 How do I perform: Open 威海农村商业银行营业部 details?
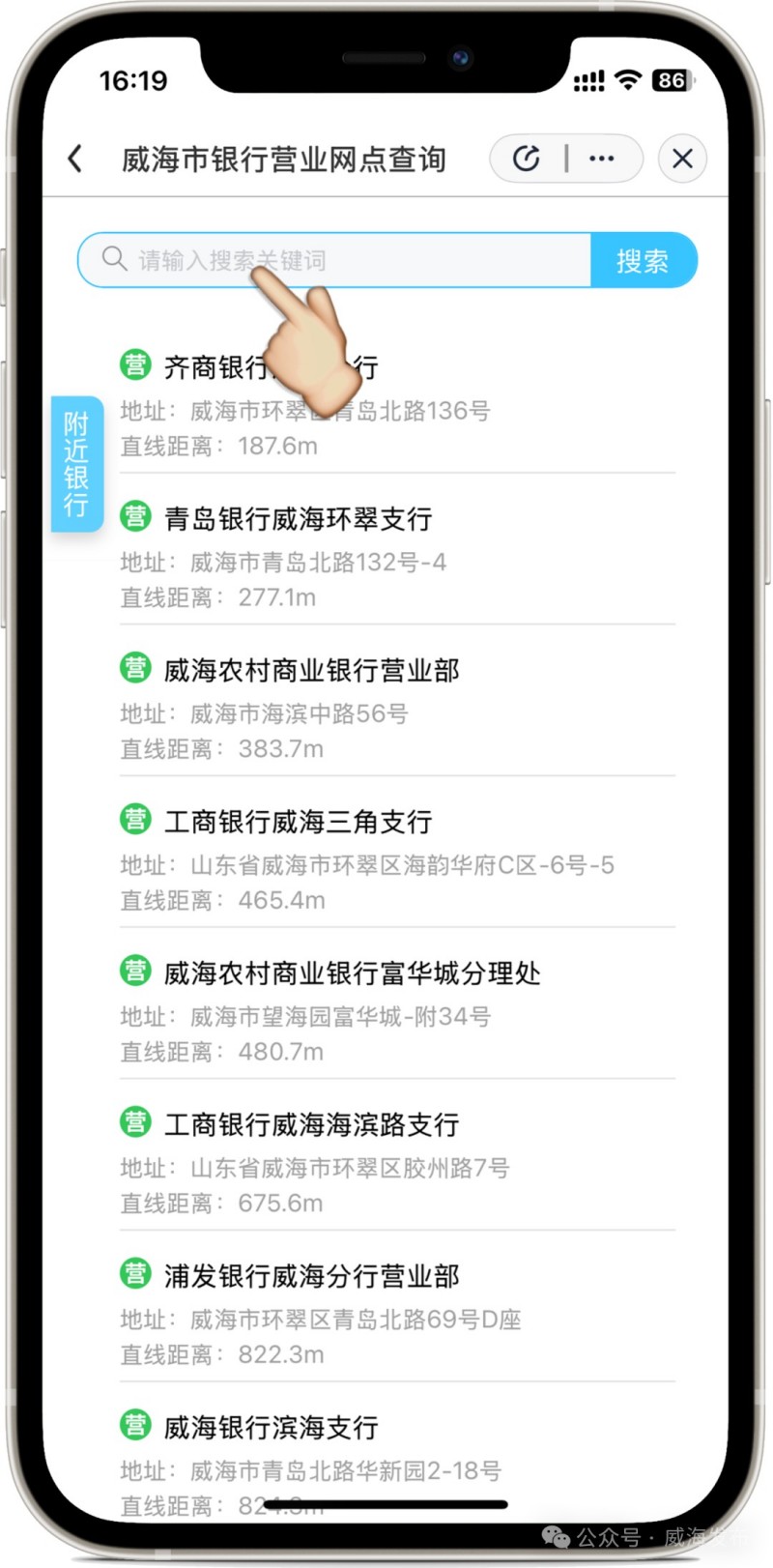311,671
